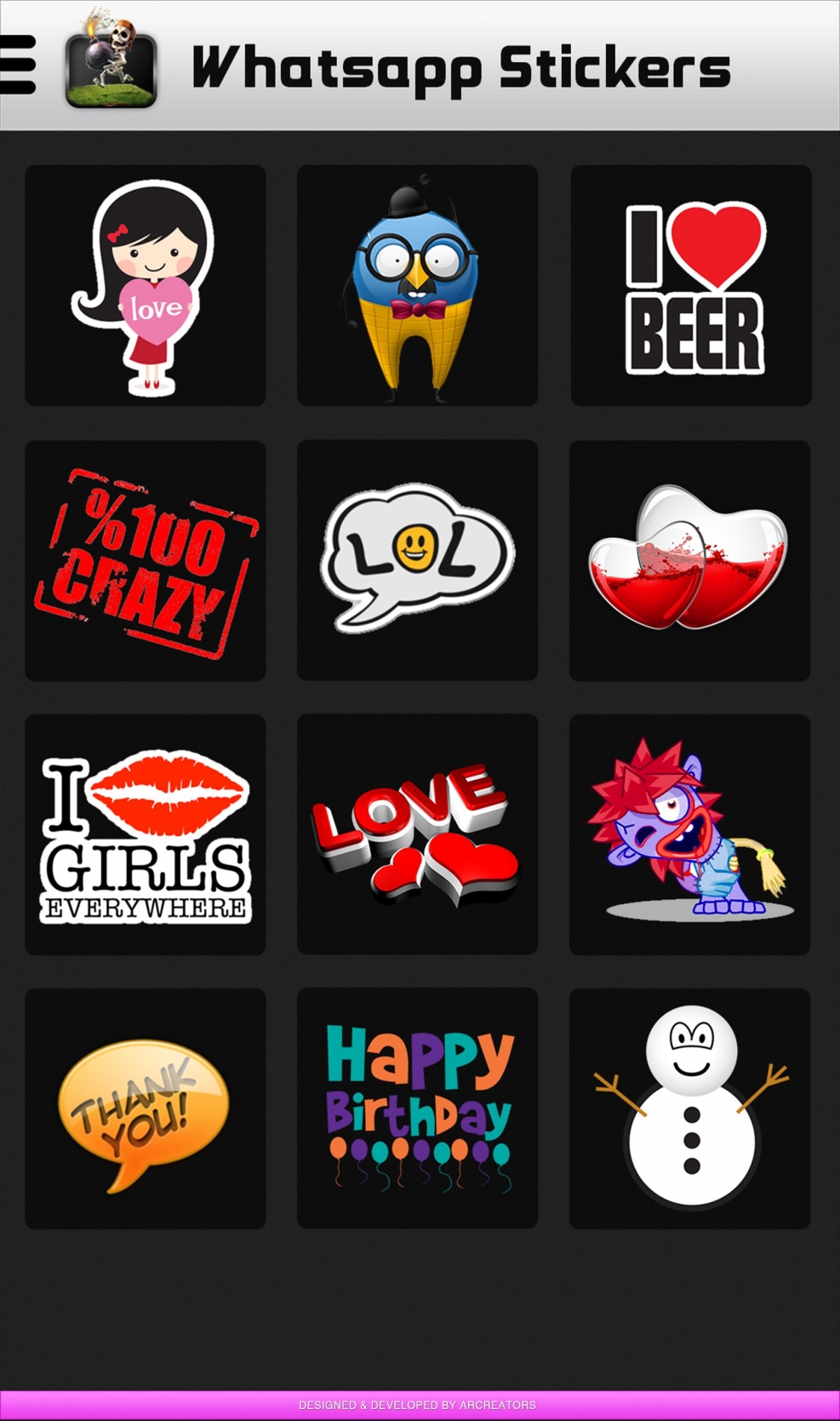Tap the I kiss GIRLS EVERYWHERE sticker

click(146, 834)
